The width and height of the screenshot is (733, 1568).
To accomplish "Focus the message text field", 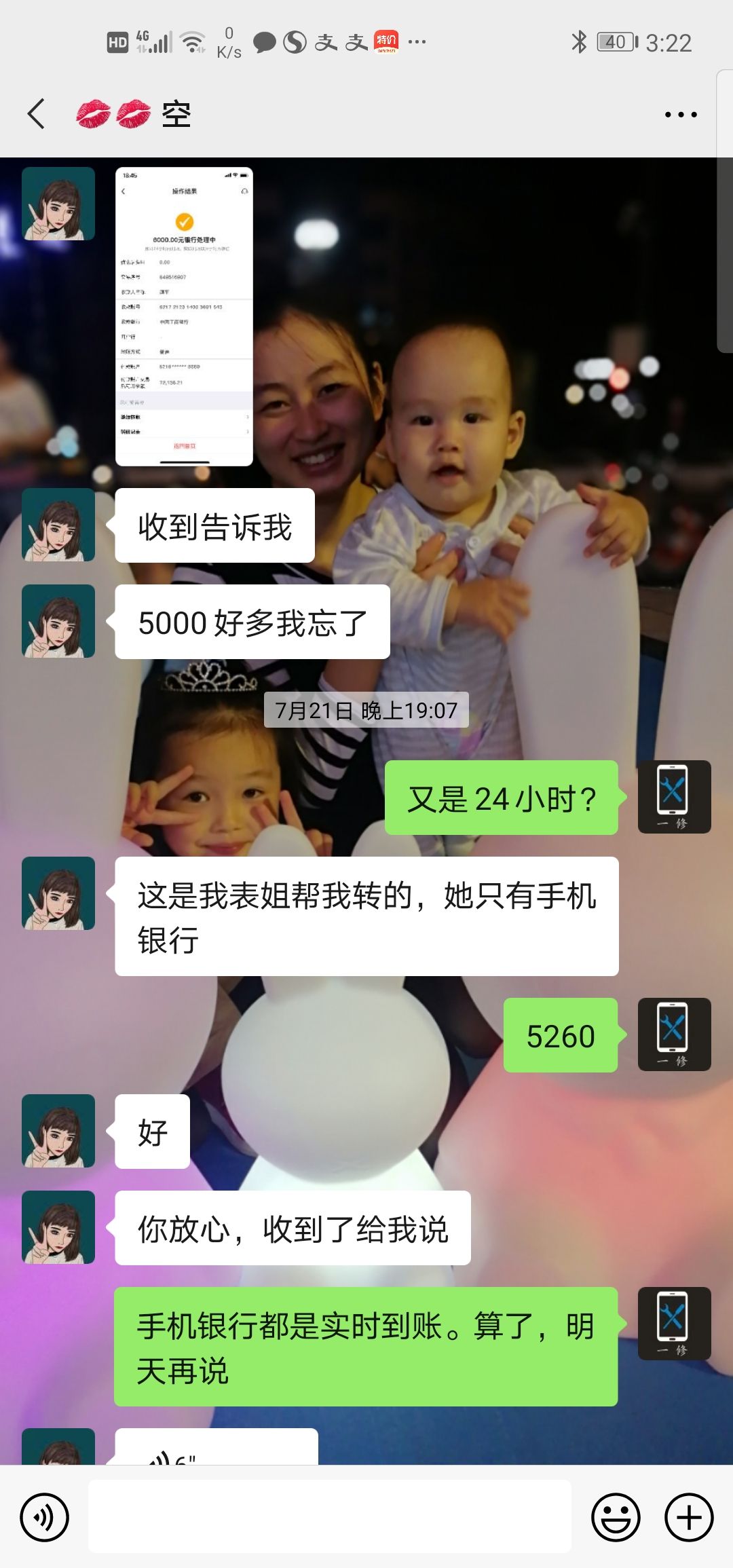I will (x=330, y=1517).
